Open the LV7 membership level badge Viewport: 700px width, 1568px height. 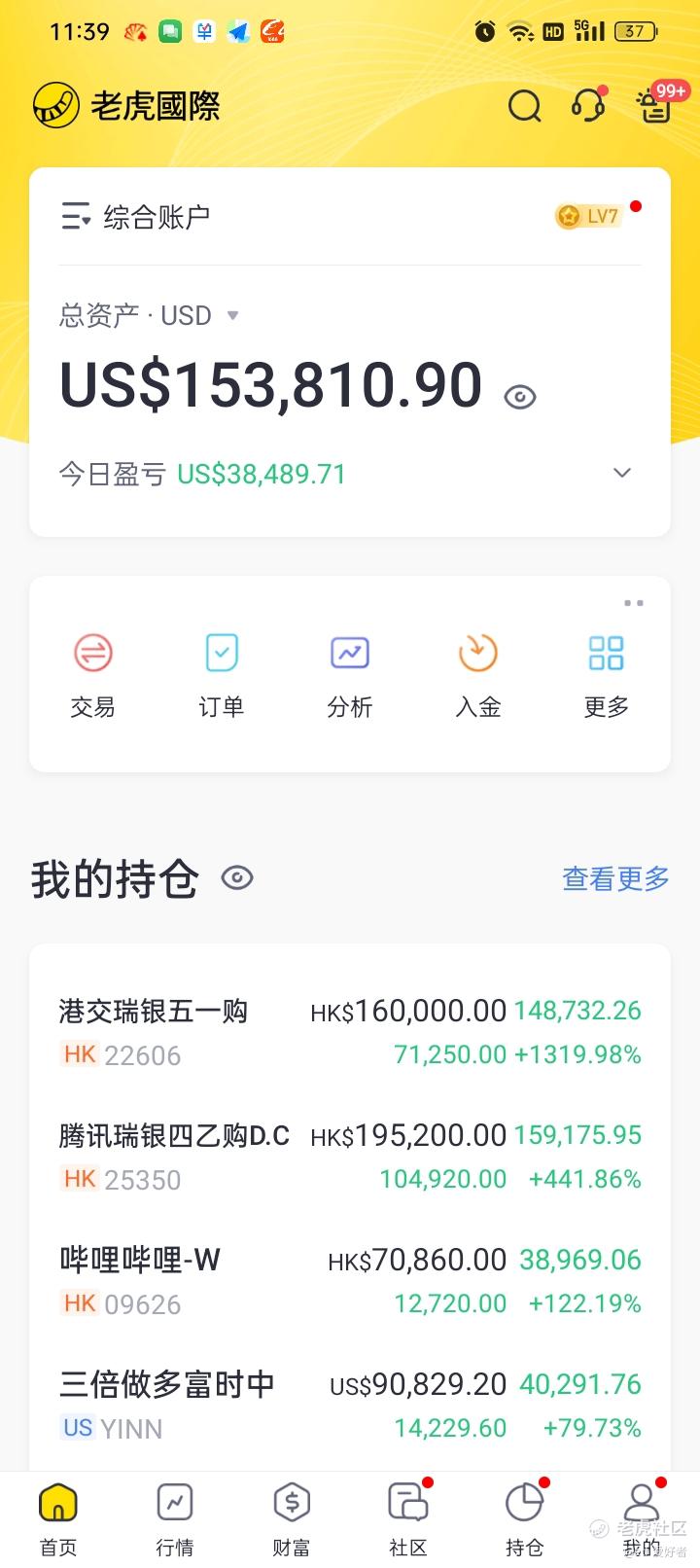[x=588, y=216]
